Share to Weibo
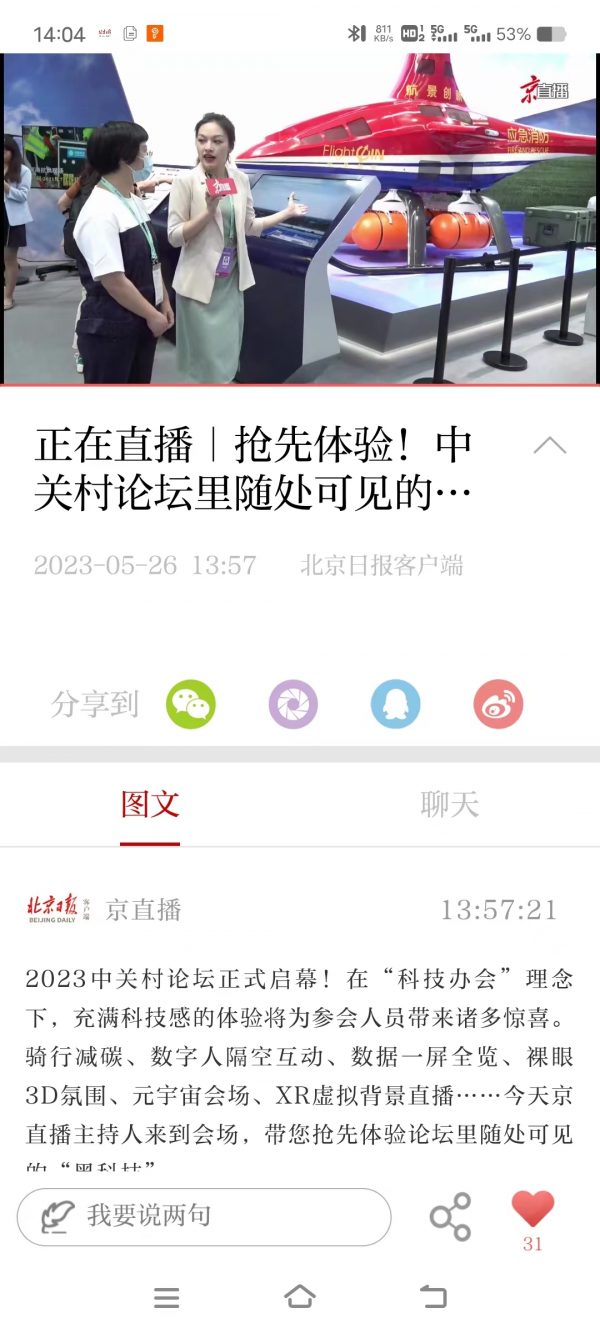This screenshot has height=1333, width=600. pos(498,704)
